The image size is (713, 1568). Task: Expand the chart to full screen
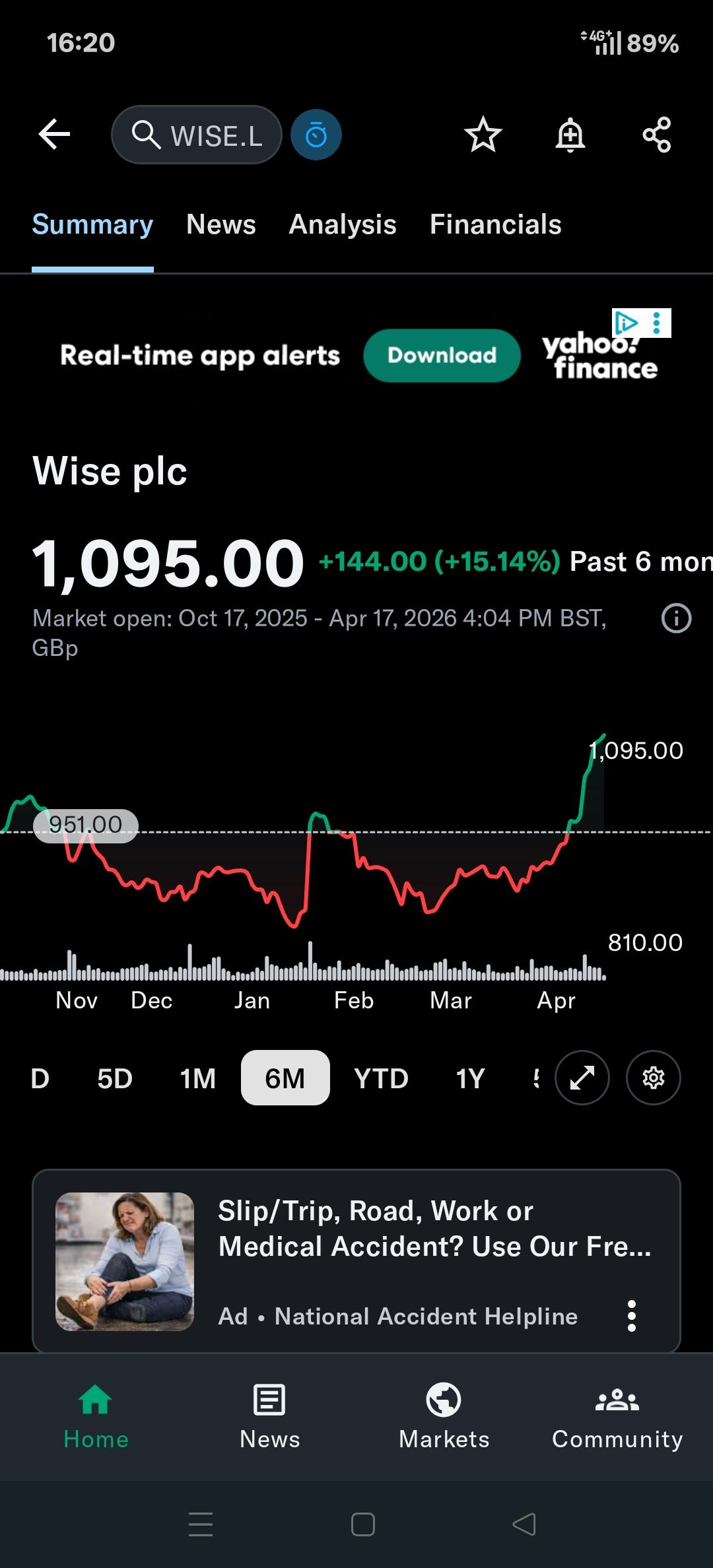pos(582,1078)
